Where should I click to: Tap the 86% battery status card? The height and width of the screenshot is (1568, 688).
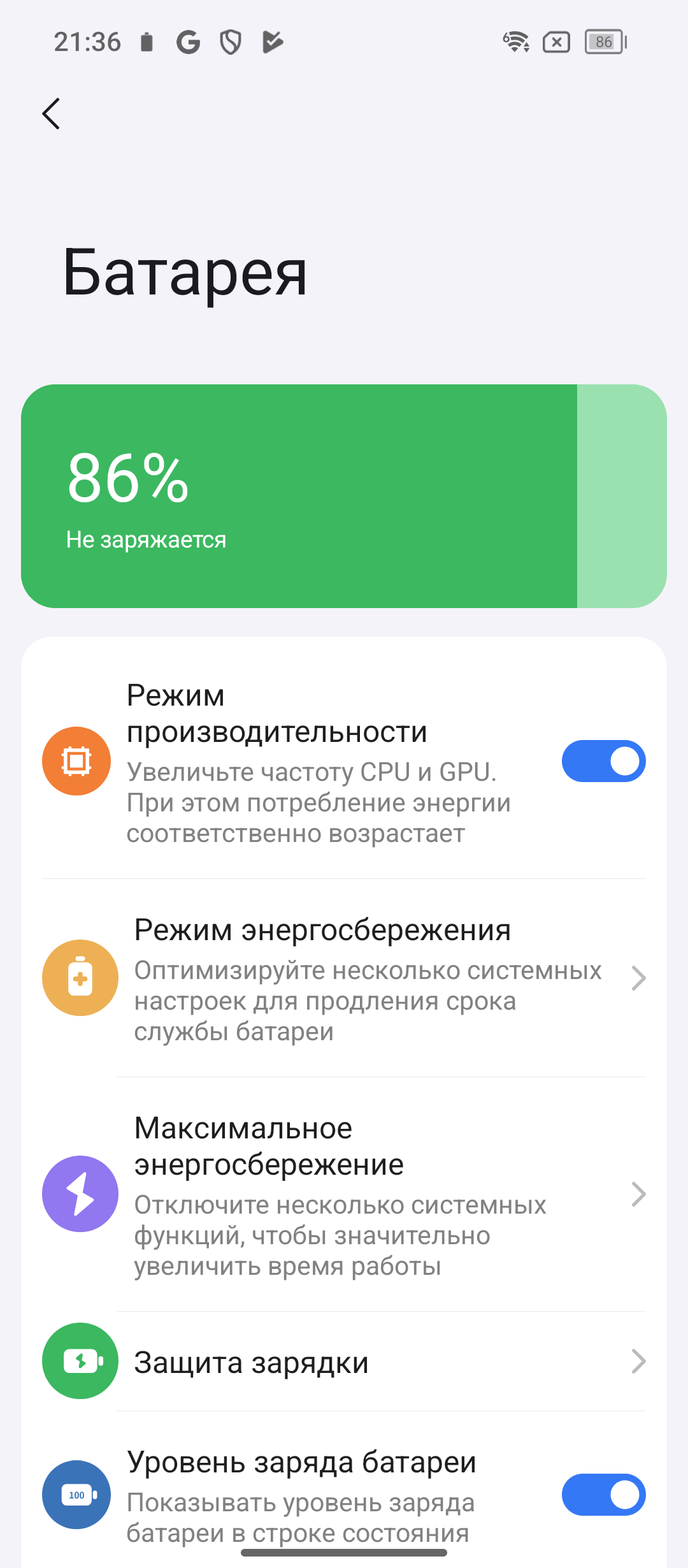[344, 496]
